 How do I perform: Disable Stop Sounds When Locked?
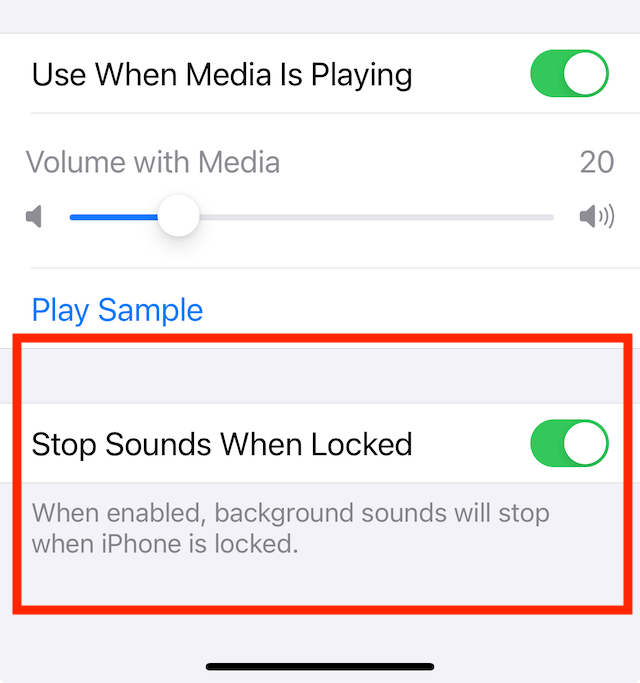pyautogui.click(x=569, y=443)
